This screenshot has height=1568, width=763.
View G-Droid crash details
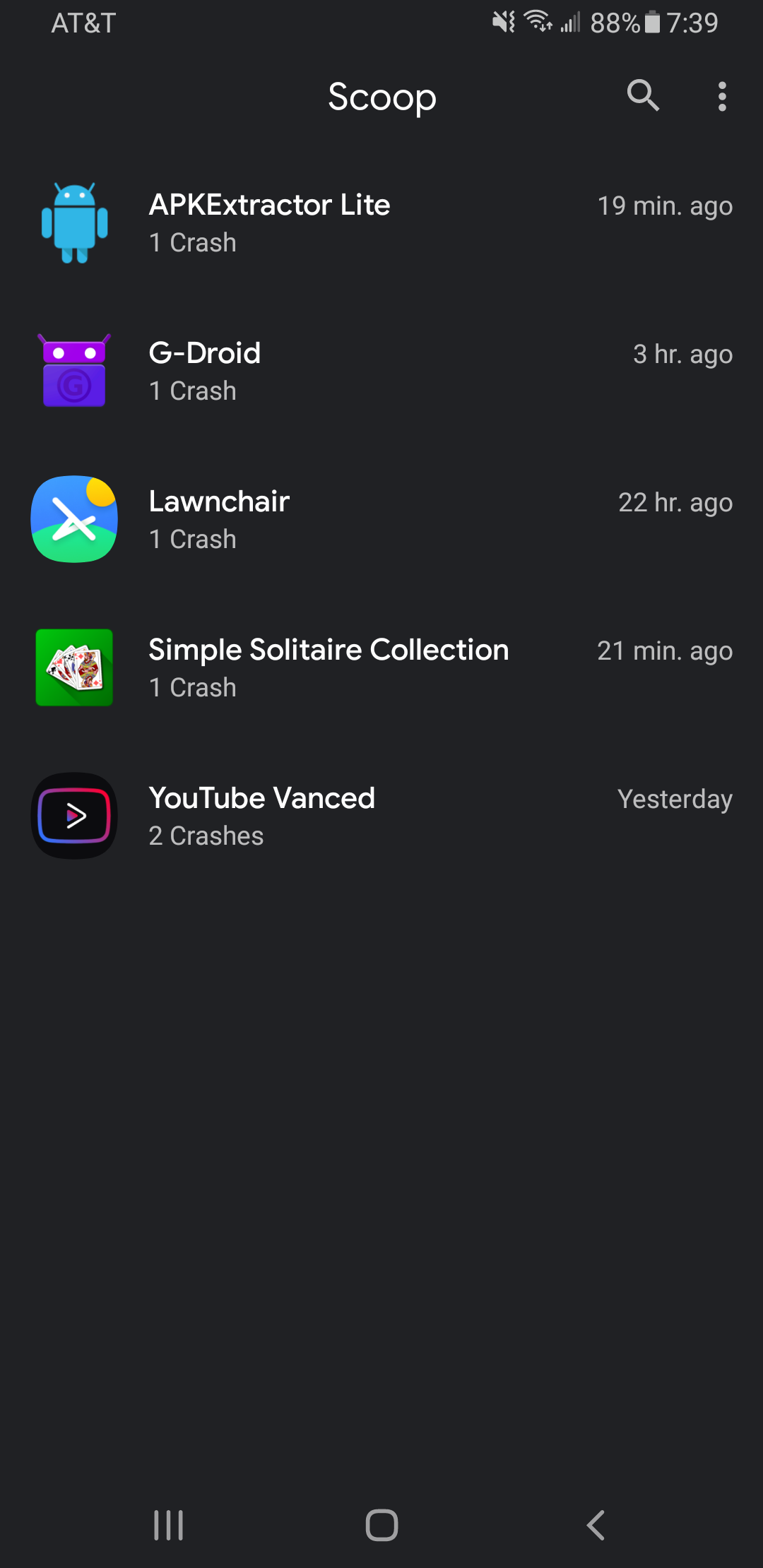[381, 372]
